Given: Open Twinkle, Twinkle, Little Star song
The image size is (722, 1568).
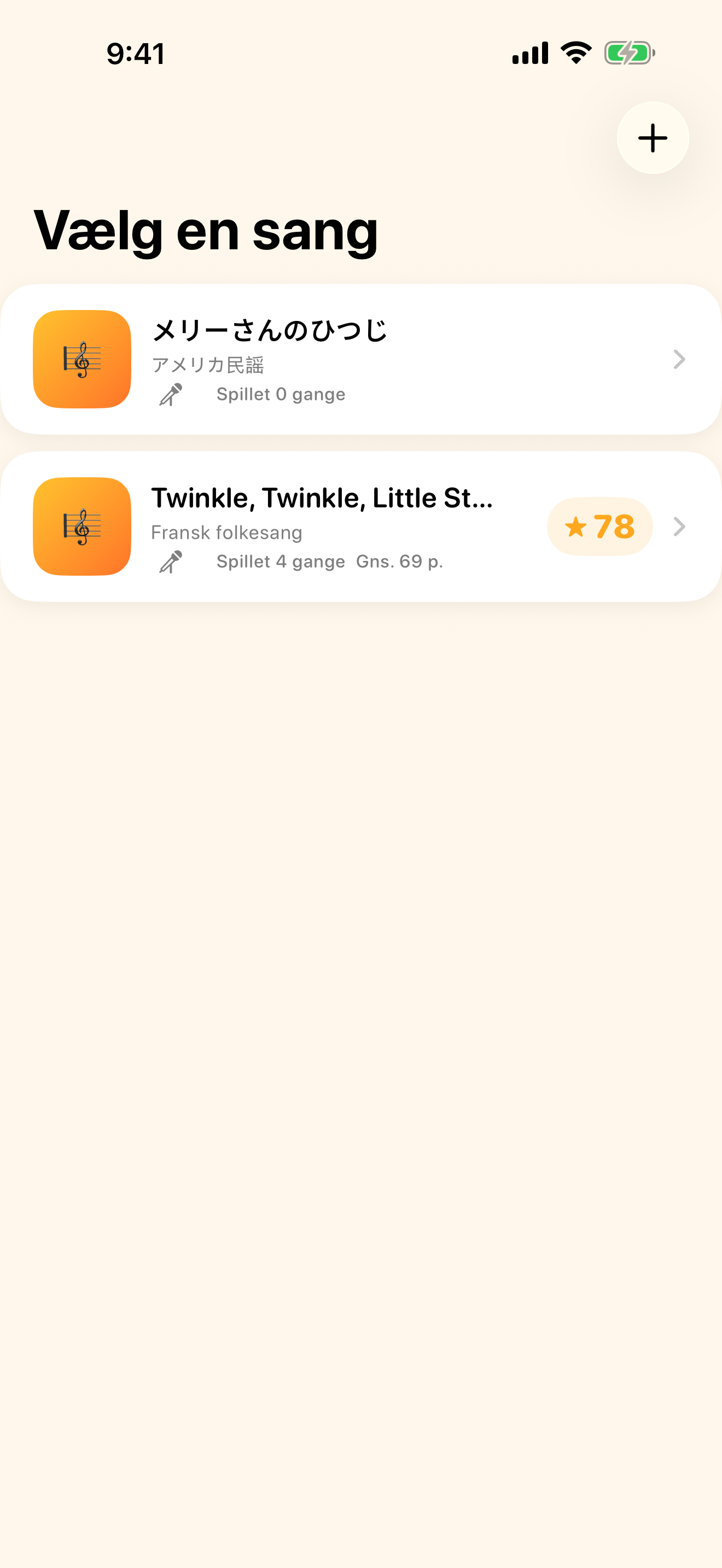Looking at the screenshot, I should (361, 526).
